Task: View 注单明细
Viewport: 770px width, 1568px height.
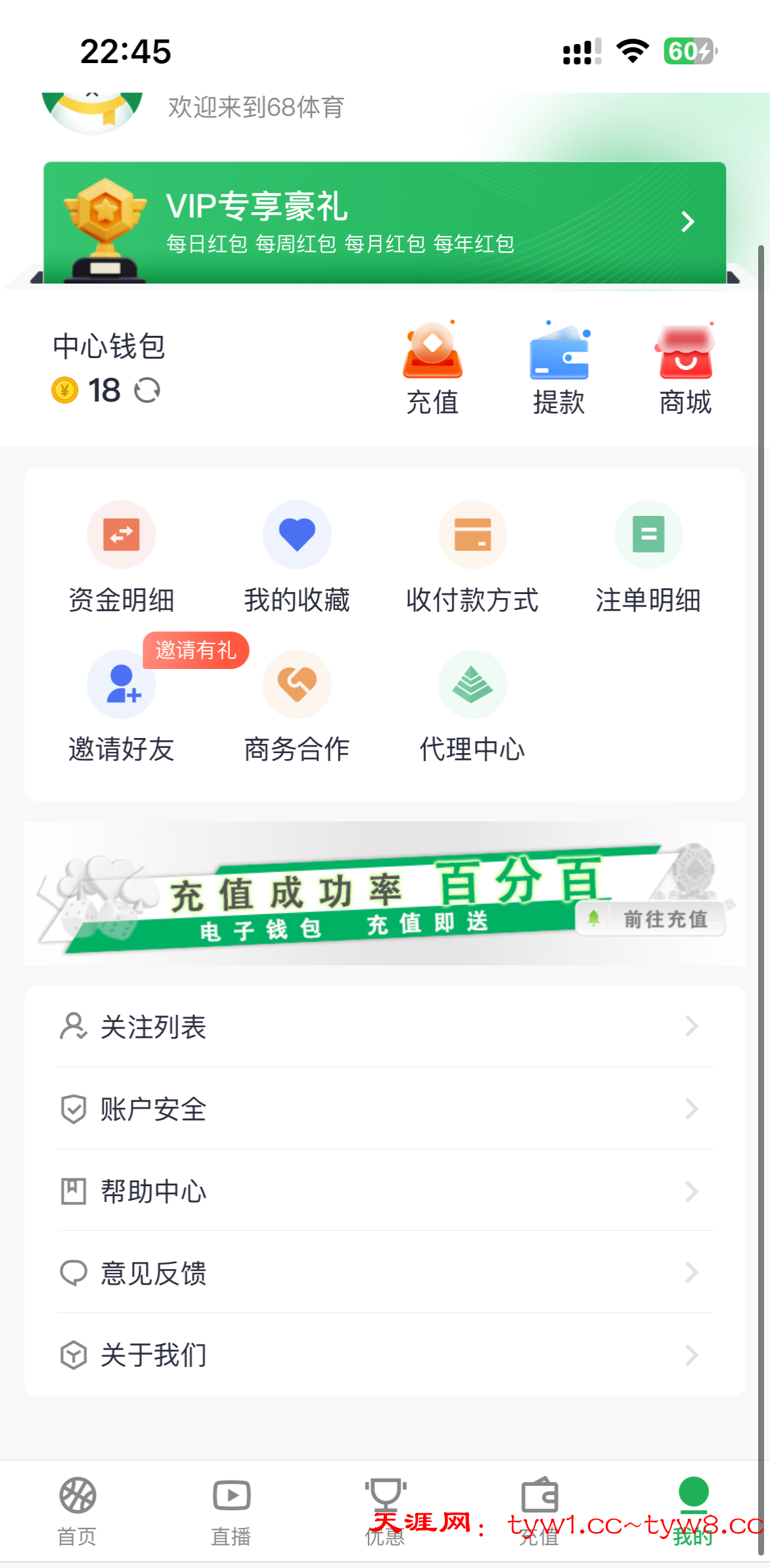Action: (x=648, y=556)
